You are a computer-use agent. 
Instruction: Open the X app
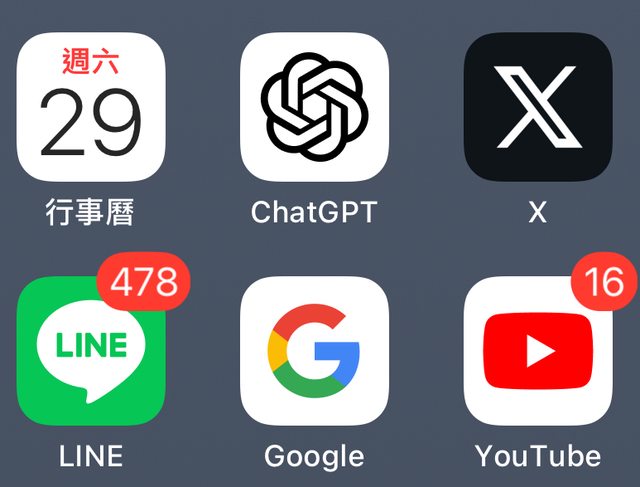(537, 107)
